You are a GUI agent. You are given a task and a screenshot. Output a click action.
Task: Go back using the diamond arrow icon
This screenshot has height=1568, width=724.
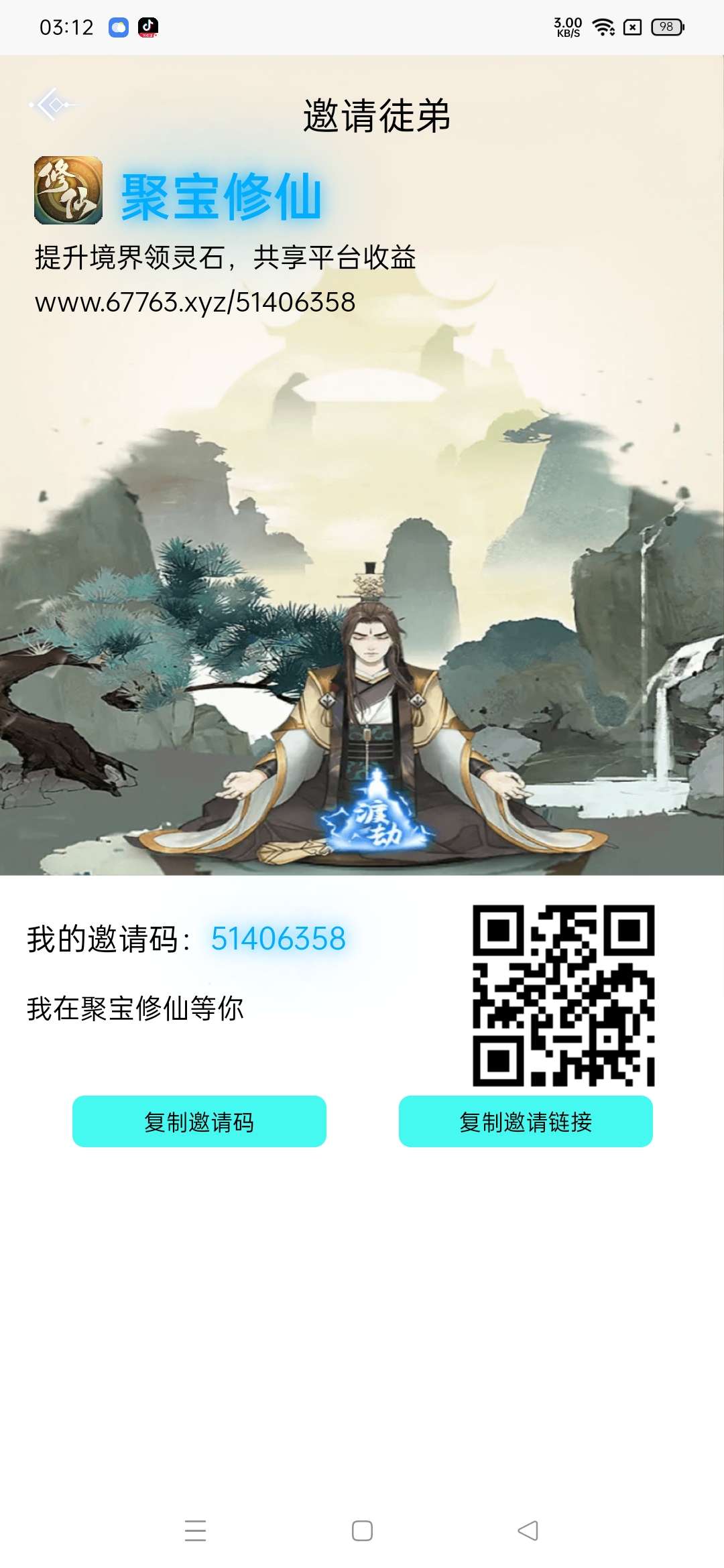(x=54, y=105)
